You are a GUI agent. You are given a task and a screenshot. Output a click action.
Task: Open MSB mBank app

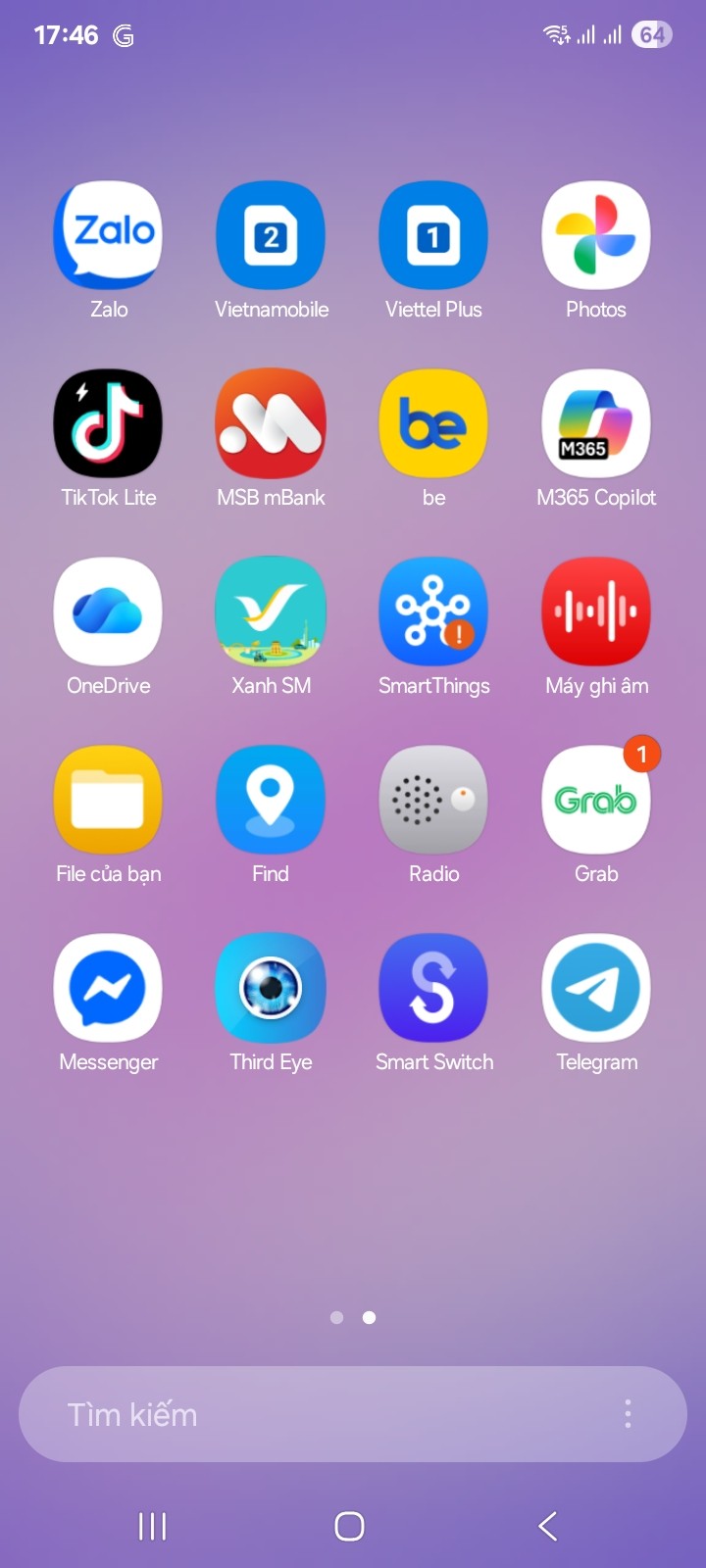271,423
